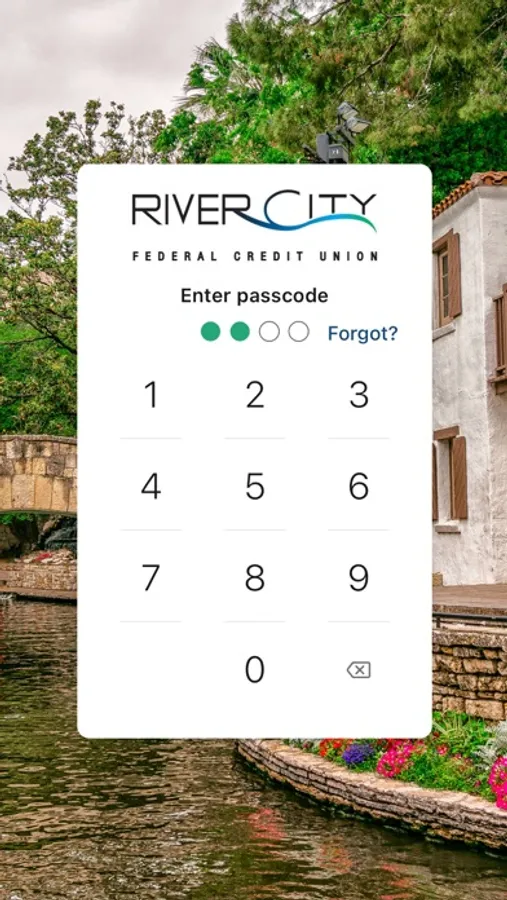The height and width of the screenshot is (900, 507).
Task: Tap the 5 key
Action: (x=255, y=486)
